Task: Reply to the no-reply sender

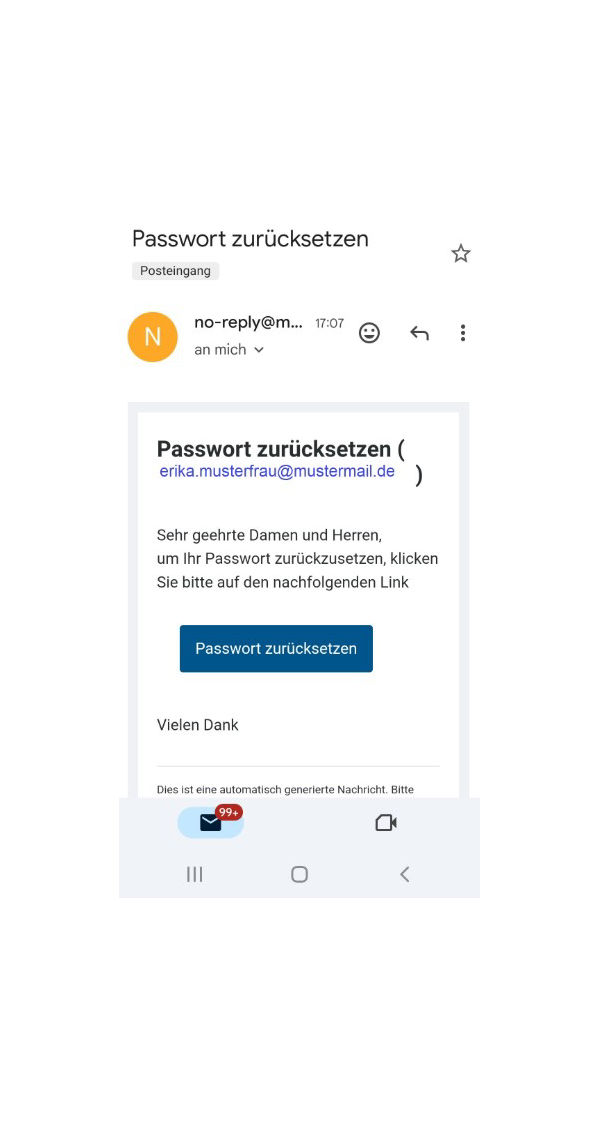Action: pos(419,333)
